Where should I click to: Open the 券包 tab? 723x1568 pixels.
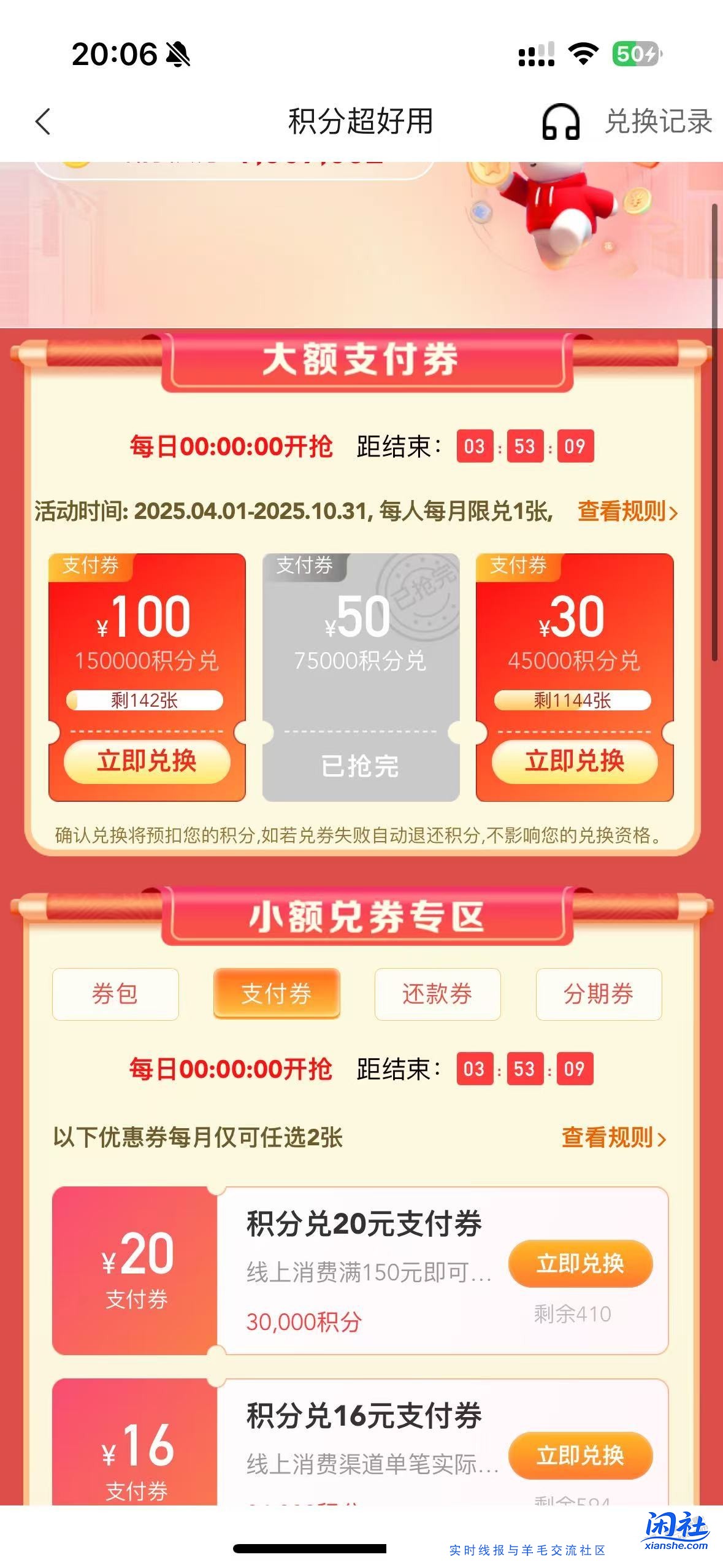(x=115, y=994)
